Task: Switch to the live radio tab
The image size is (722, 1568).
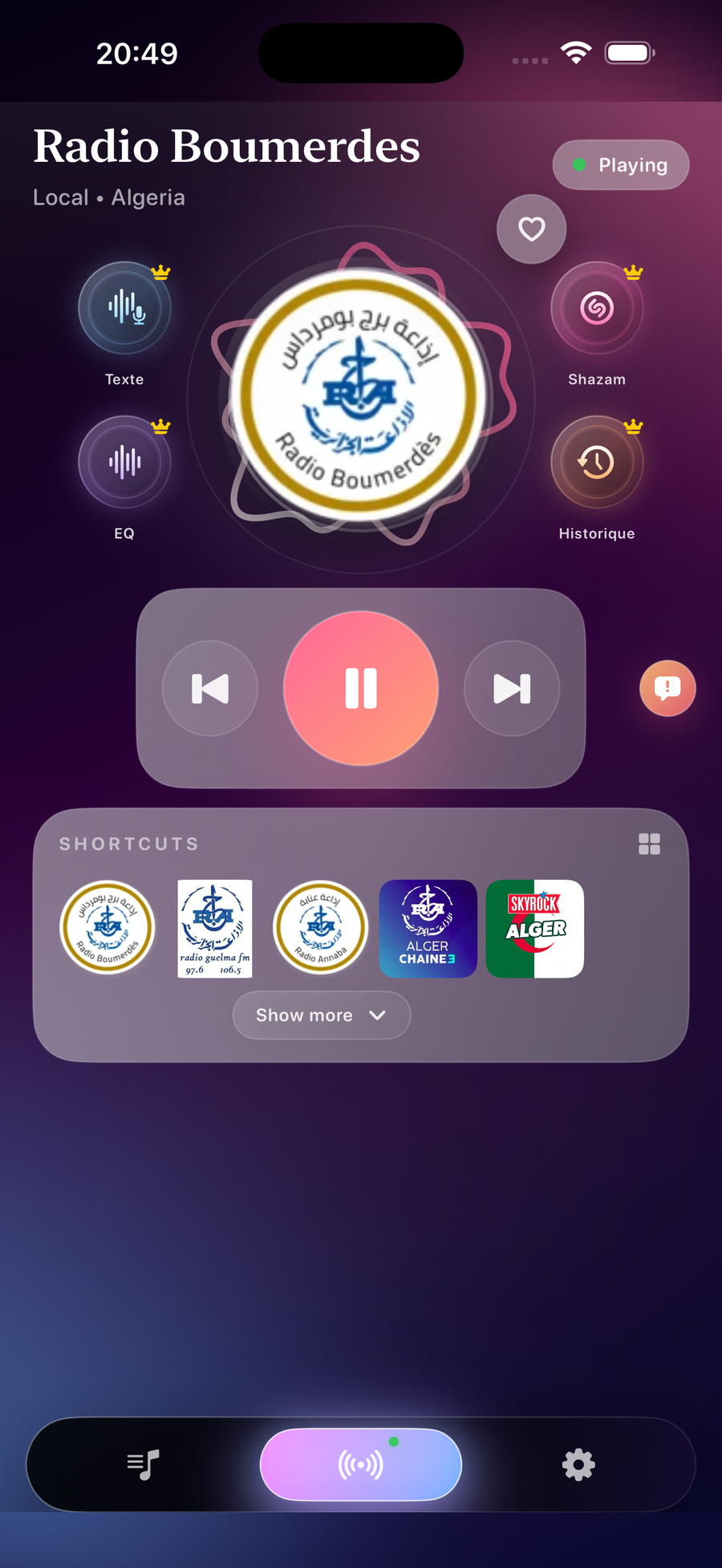Action: [x=361, y=1465]
